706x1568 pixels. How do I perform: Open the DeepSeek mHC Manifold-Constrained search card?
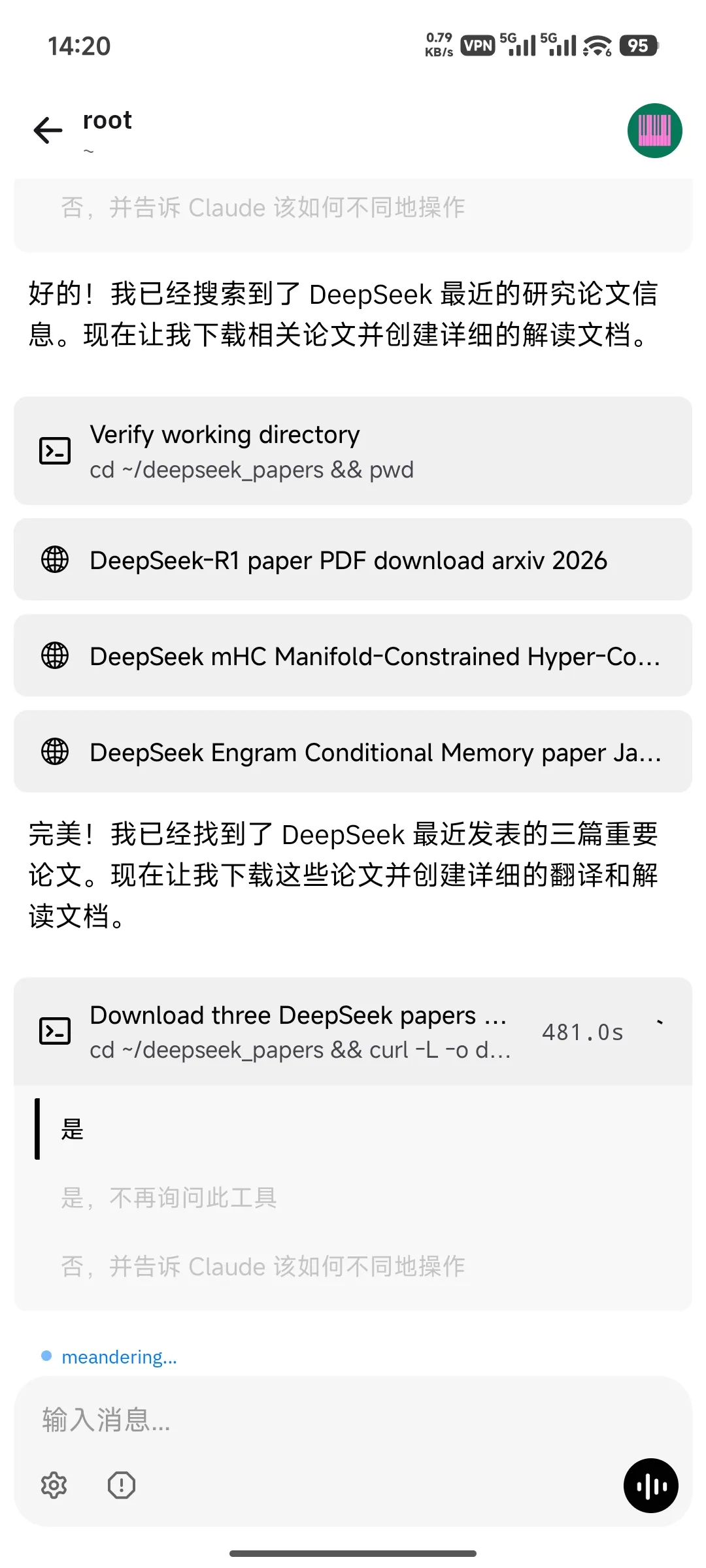coord(353,656)
